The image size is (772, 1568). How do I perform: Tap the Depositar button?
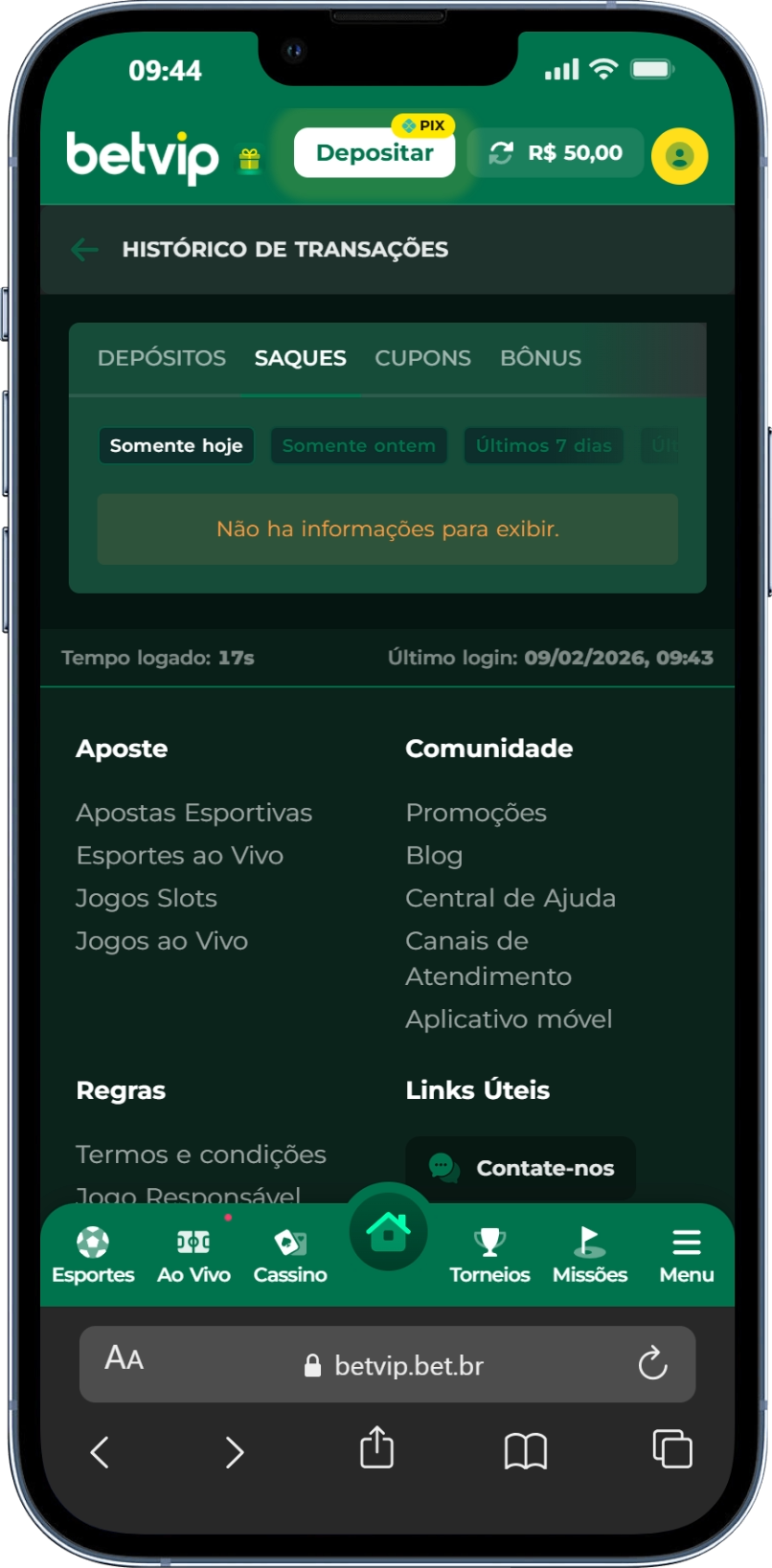coord(375,153)
